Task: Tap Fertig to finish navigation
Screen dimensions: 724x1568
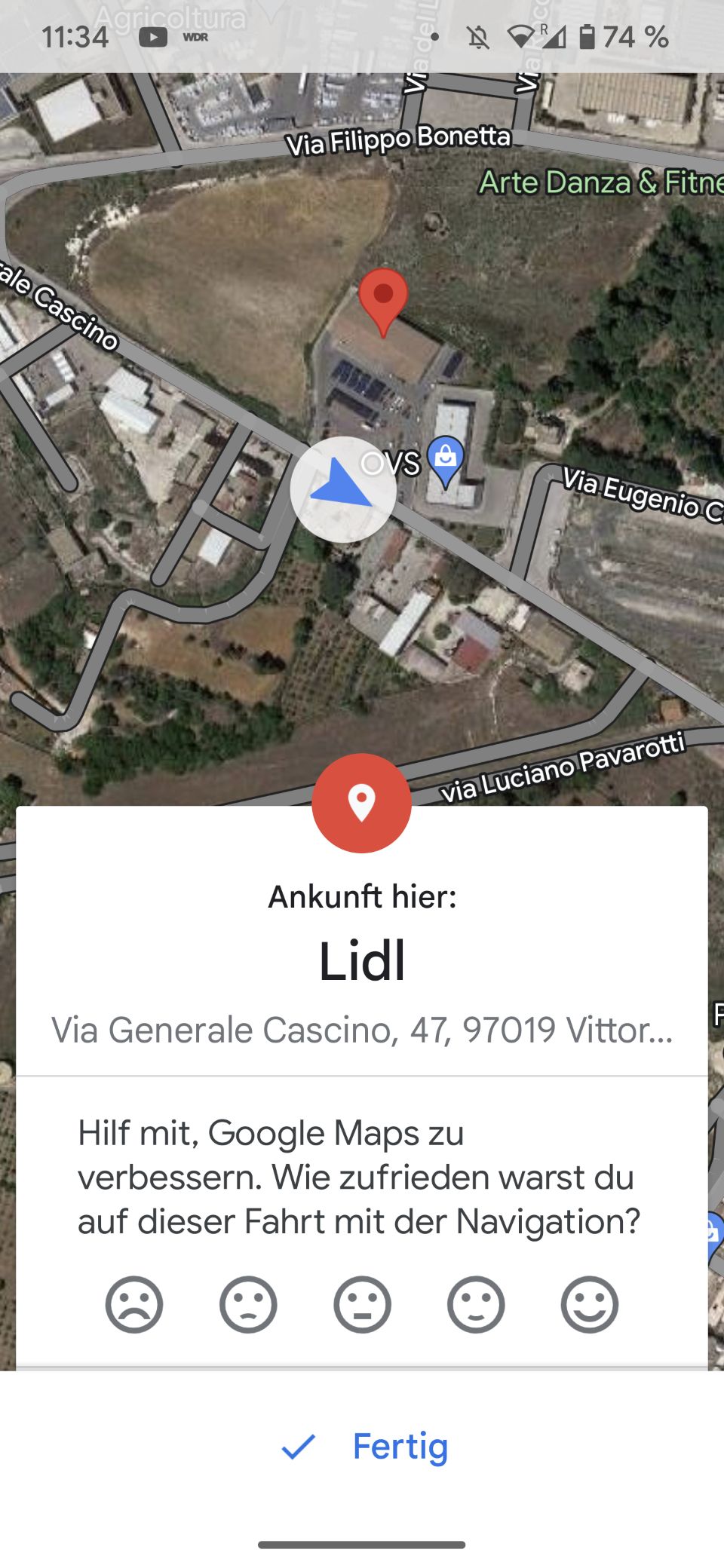Action: 364,1447
